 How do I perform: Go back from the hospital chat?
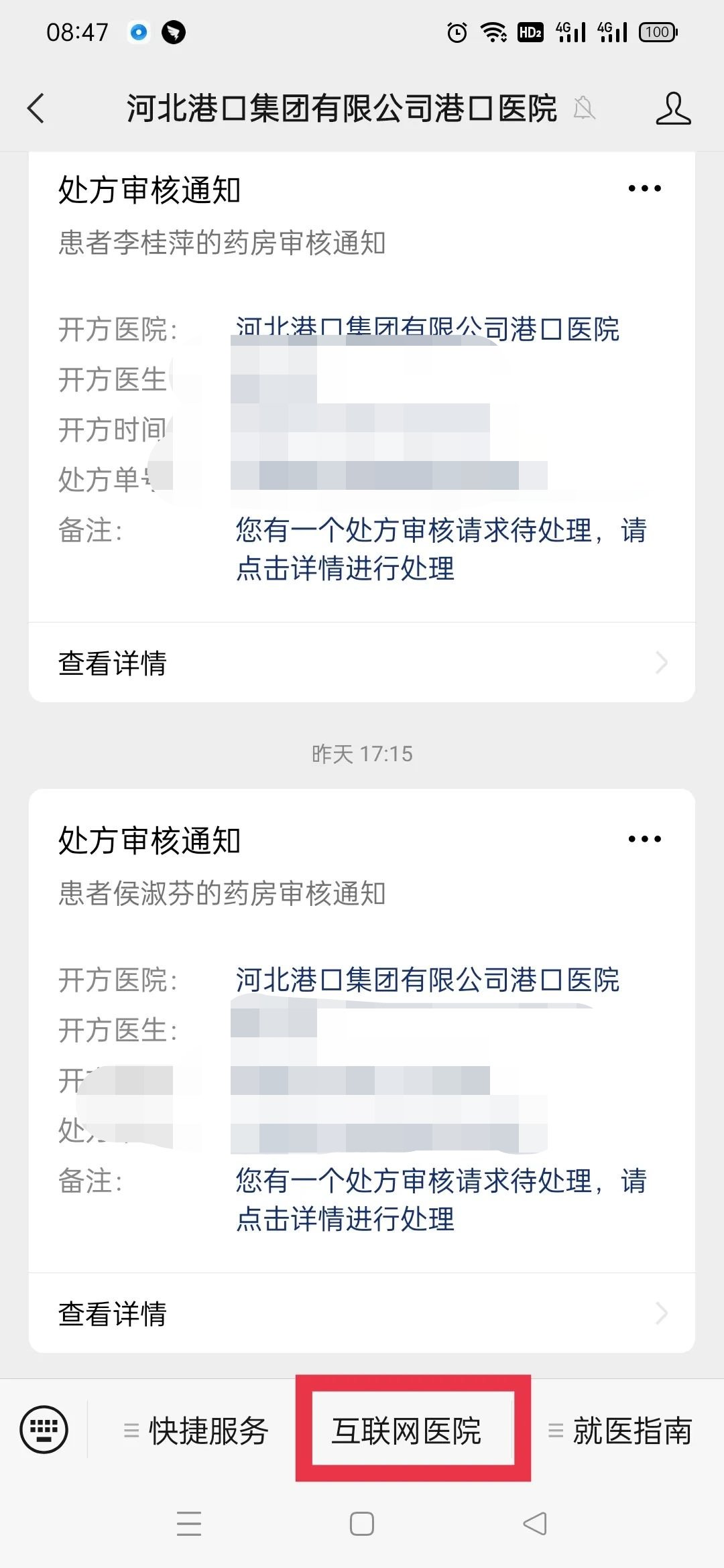tap(36, 109)
